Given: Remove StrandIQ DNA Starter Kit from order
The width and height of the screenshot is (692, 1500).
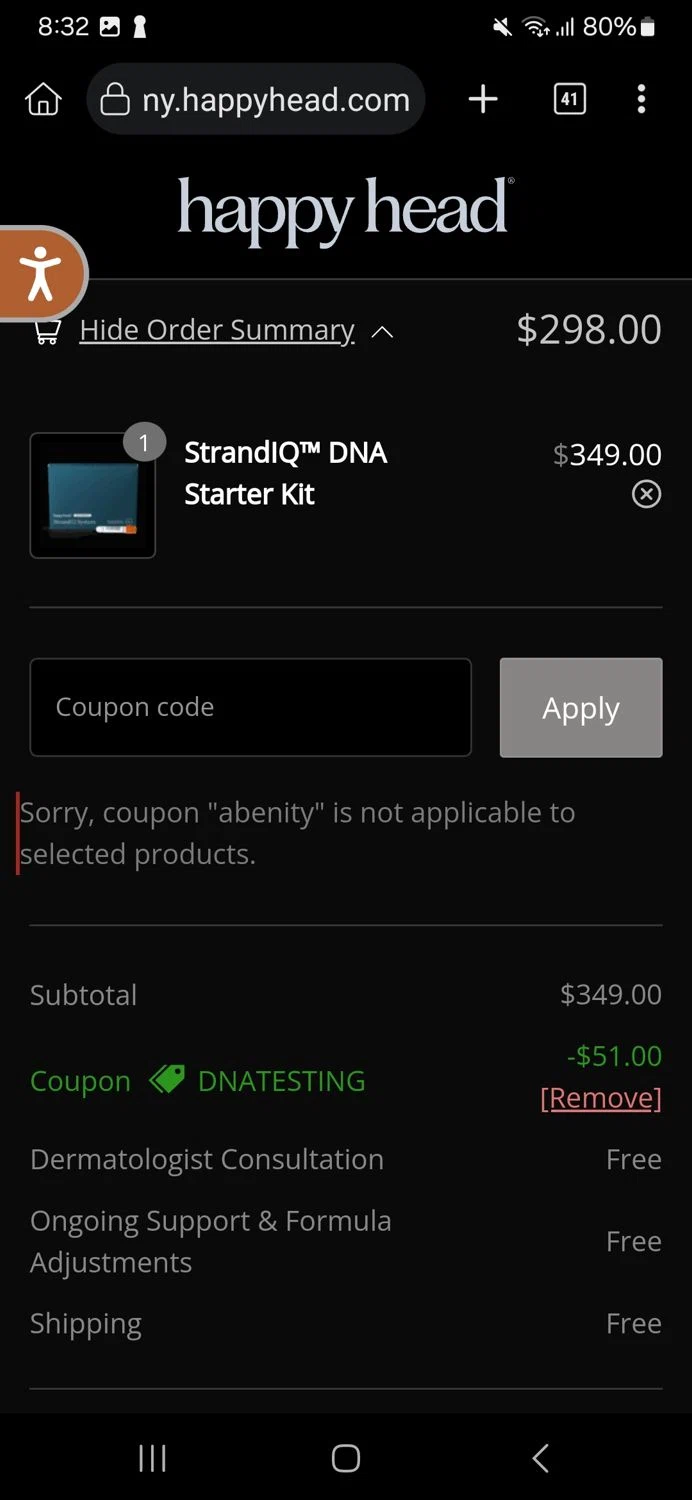Looking at the screenshot, I should click(x=647, y=494).
